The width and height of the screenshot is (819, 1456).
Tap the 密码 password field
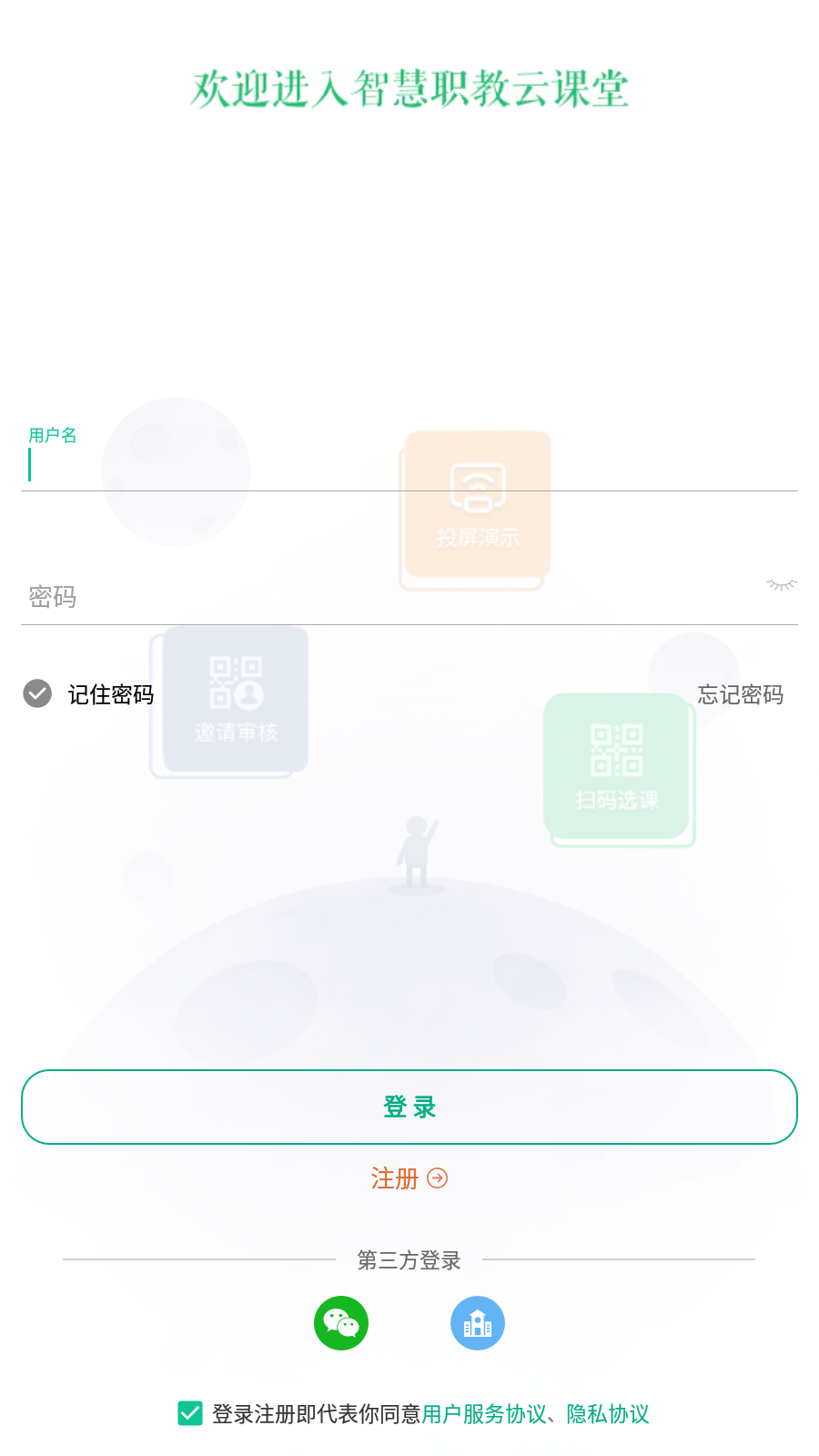pos(391,596)
